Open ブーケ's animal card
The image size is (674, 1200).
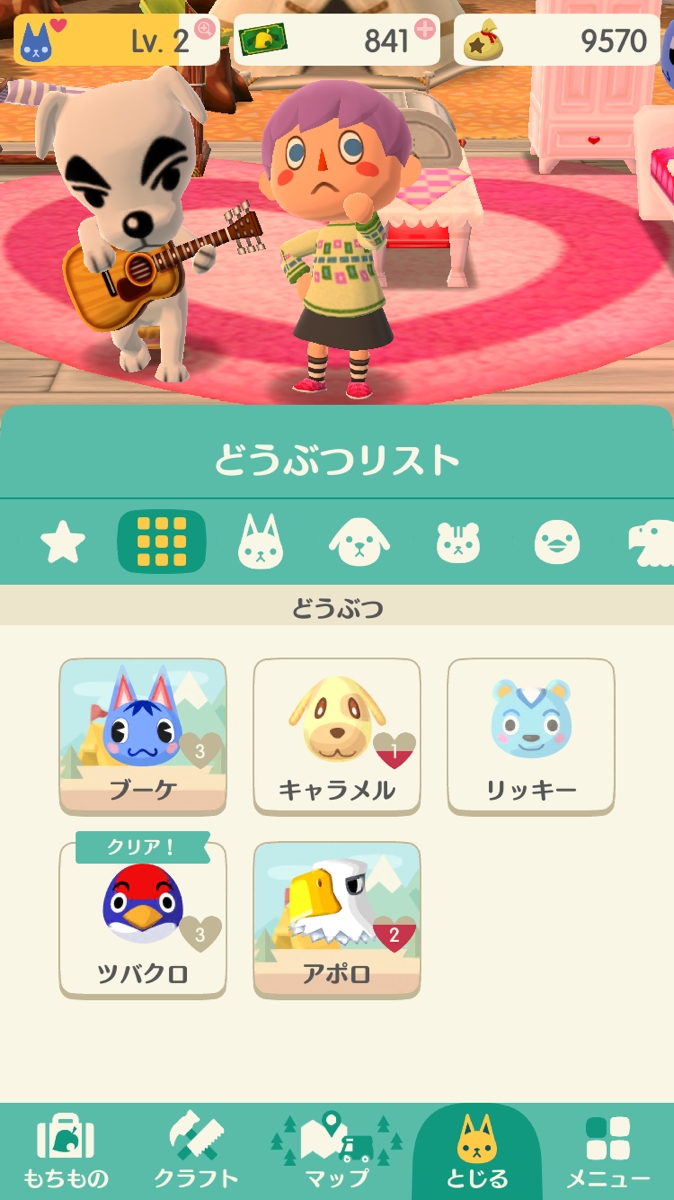pyautogui.click(x=143, y=736)
